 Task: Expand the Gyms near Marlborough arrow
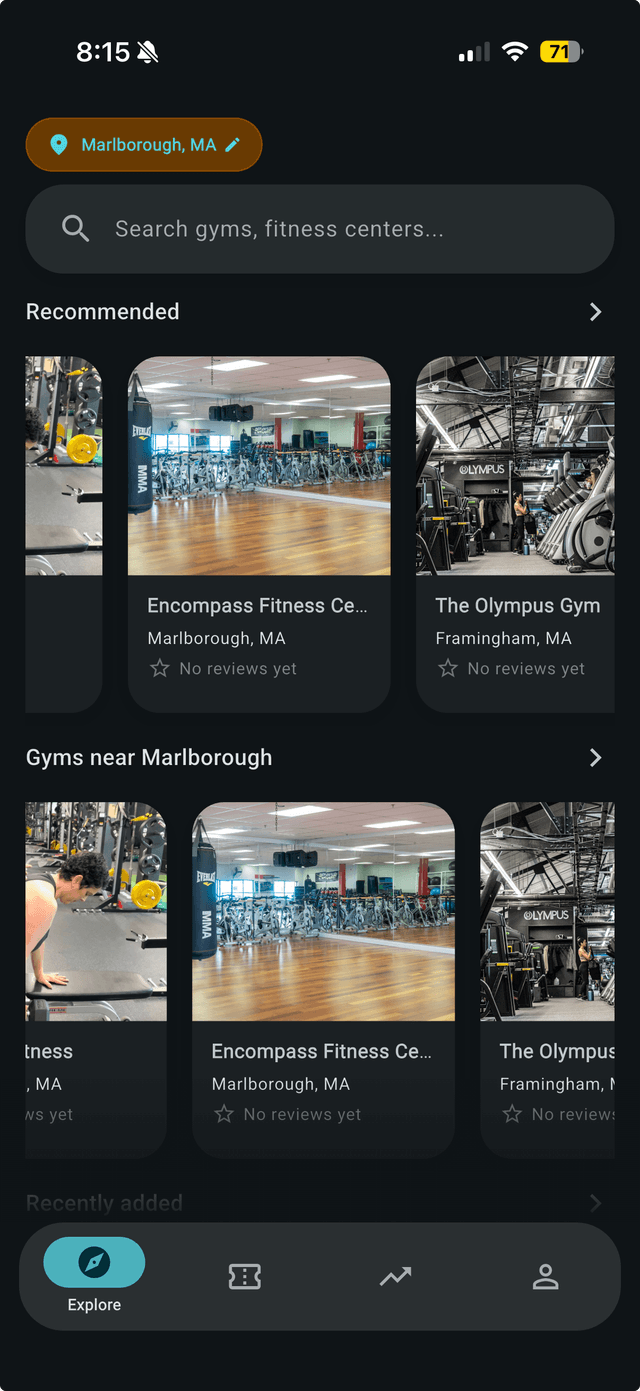click(595, 758)
